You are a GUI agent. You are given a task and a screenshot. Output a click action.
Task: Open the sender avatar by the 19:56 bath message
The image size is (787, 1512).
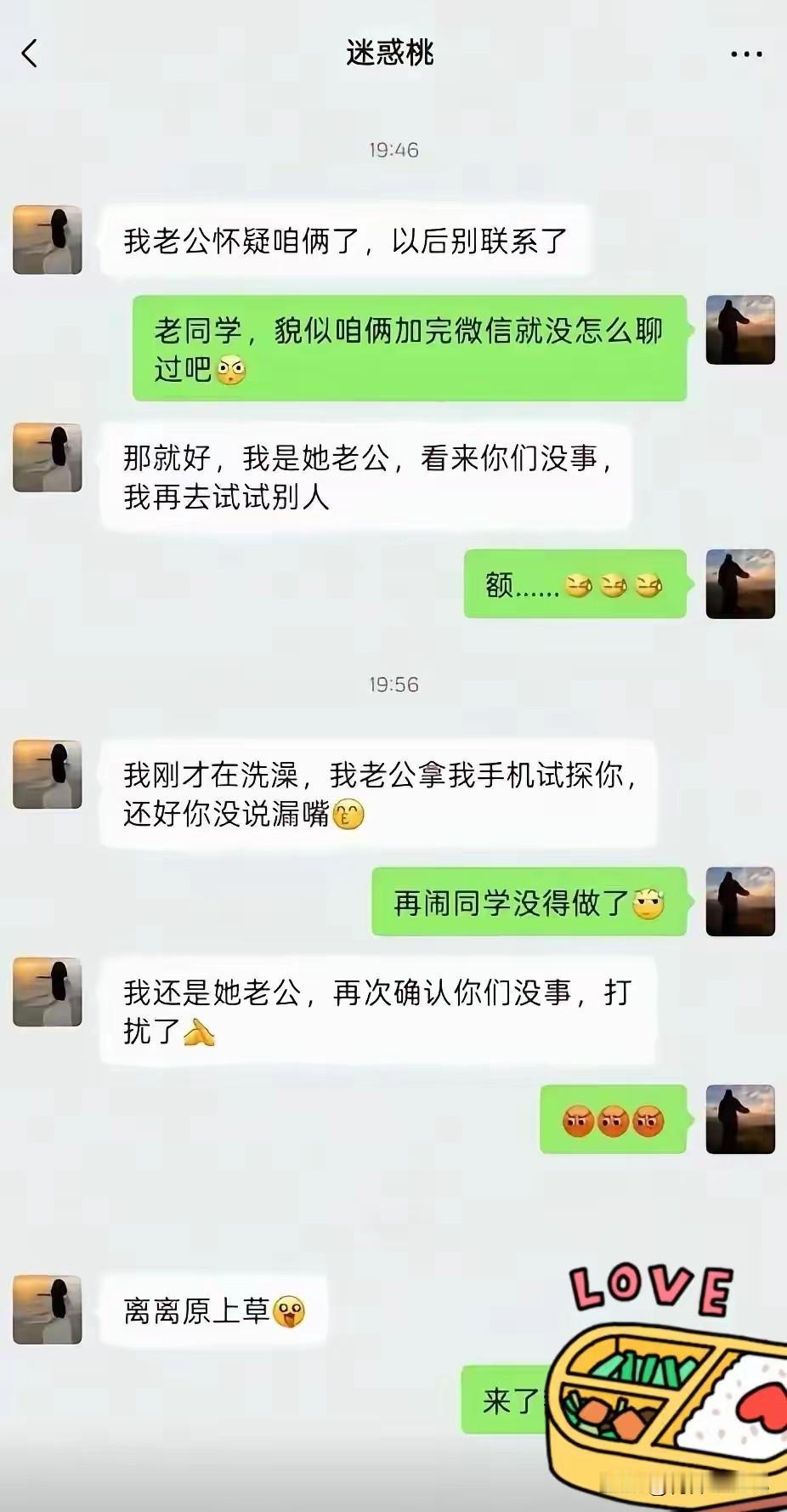click(48, 774)
